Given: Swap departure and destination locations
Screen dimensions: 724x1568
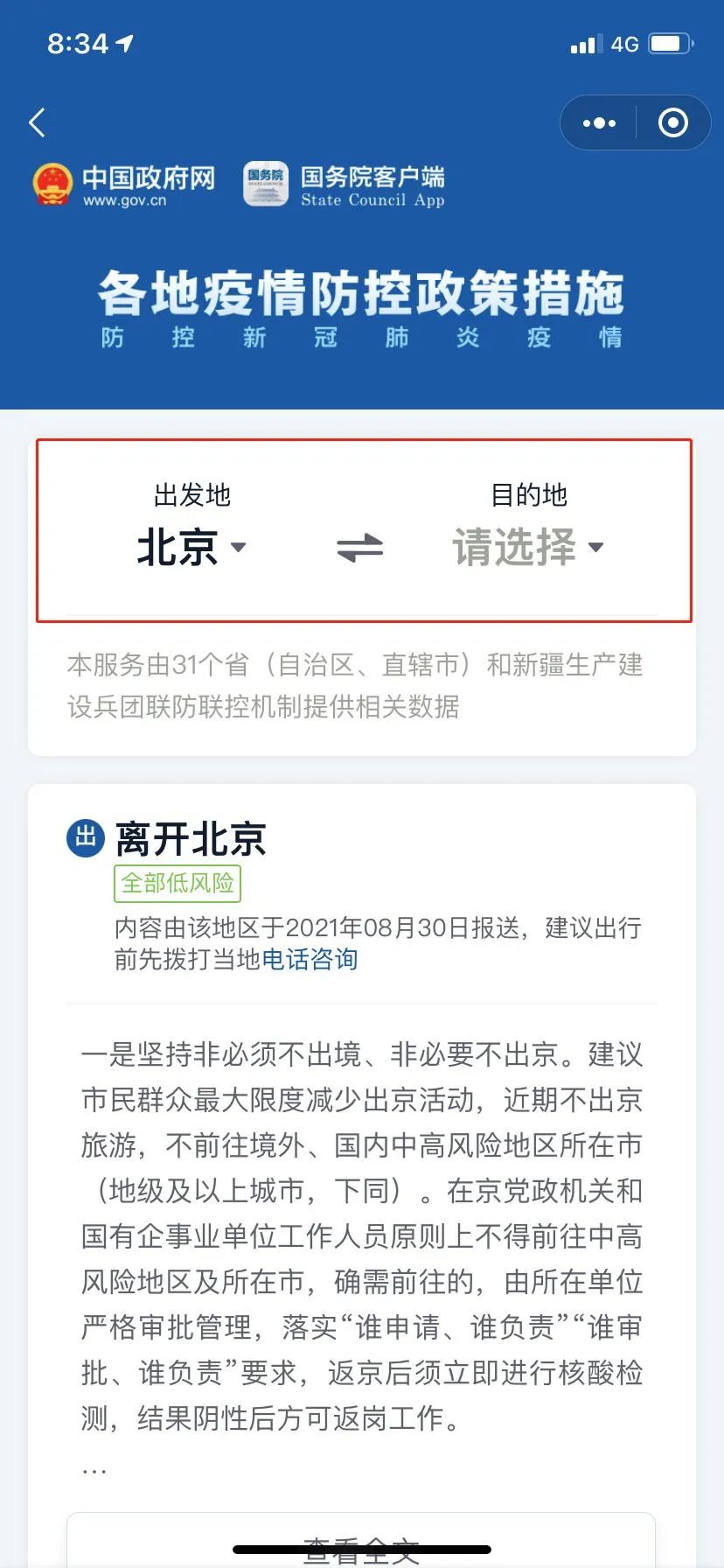Looking at the screenshot, I should coord(360,548).
